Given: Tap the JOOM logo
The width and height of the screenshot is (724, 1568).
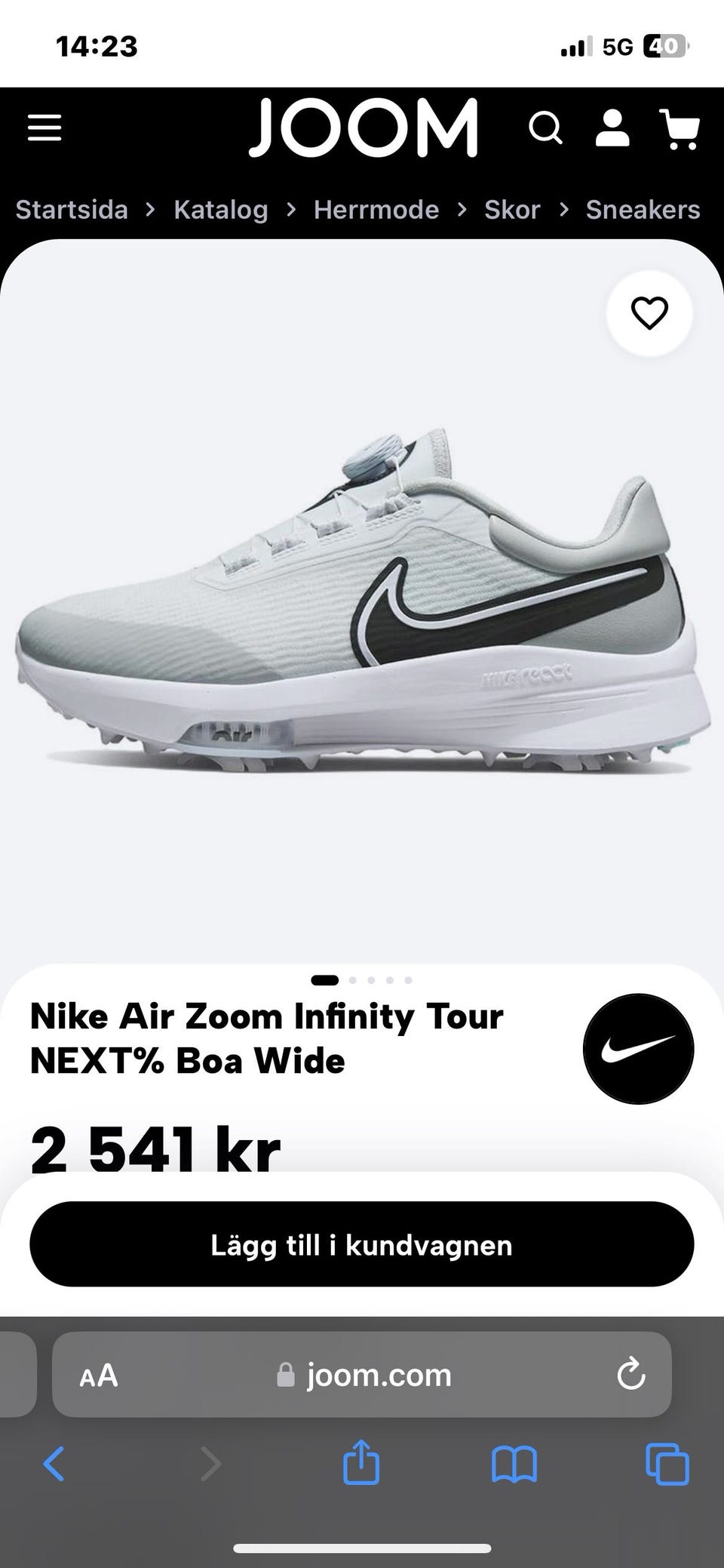Looking at the screenshot, I should click(x=364, y=127).
